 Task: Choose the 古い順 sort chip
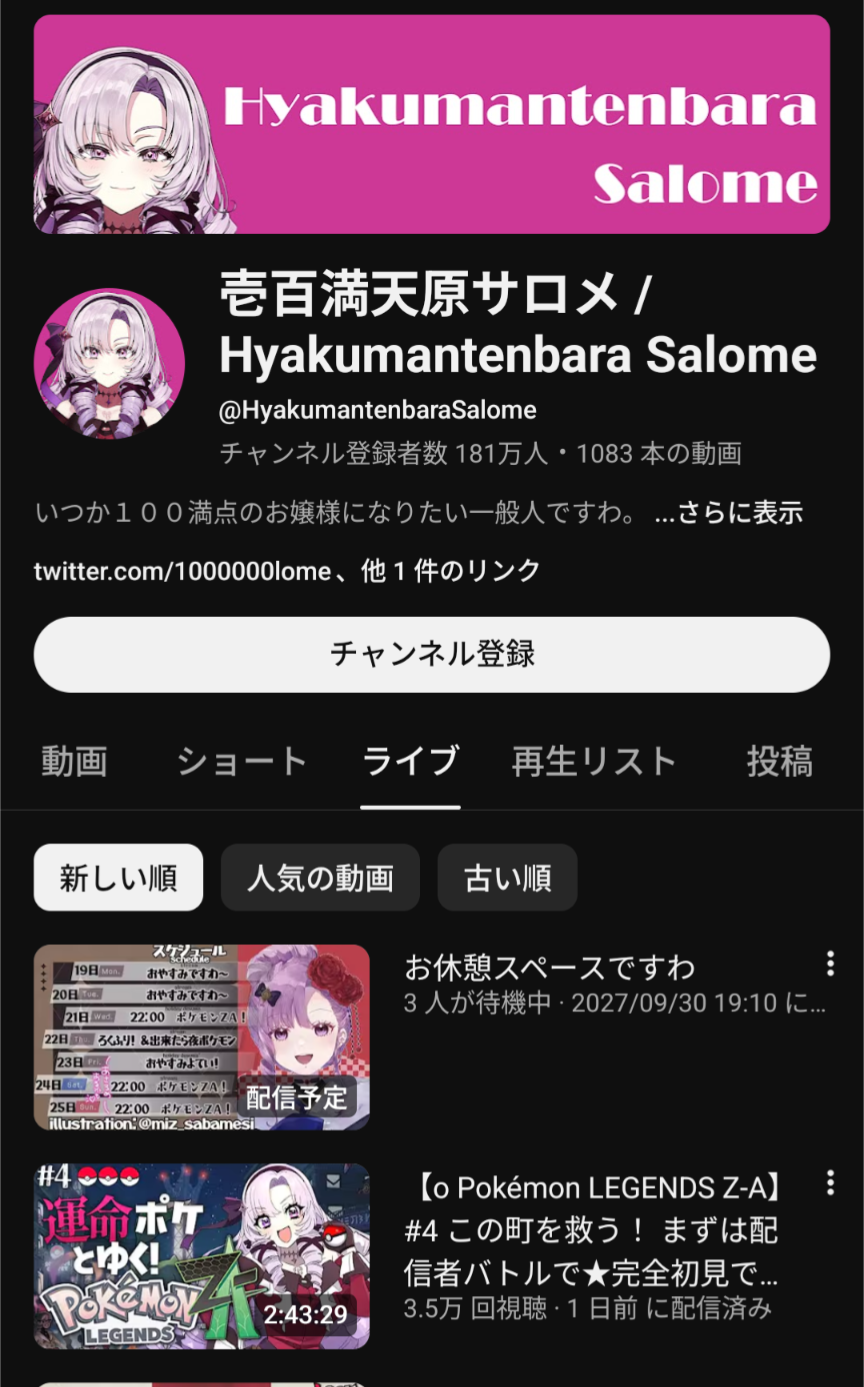507,878
